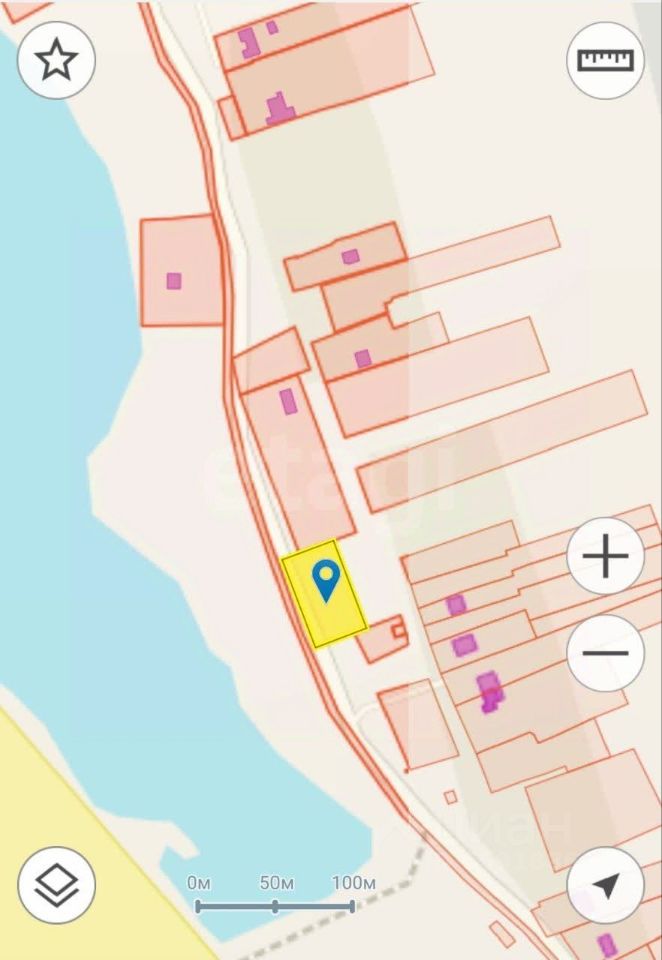Open the map layers selector

click(x=57, y=884)
